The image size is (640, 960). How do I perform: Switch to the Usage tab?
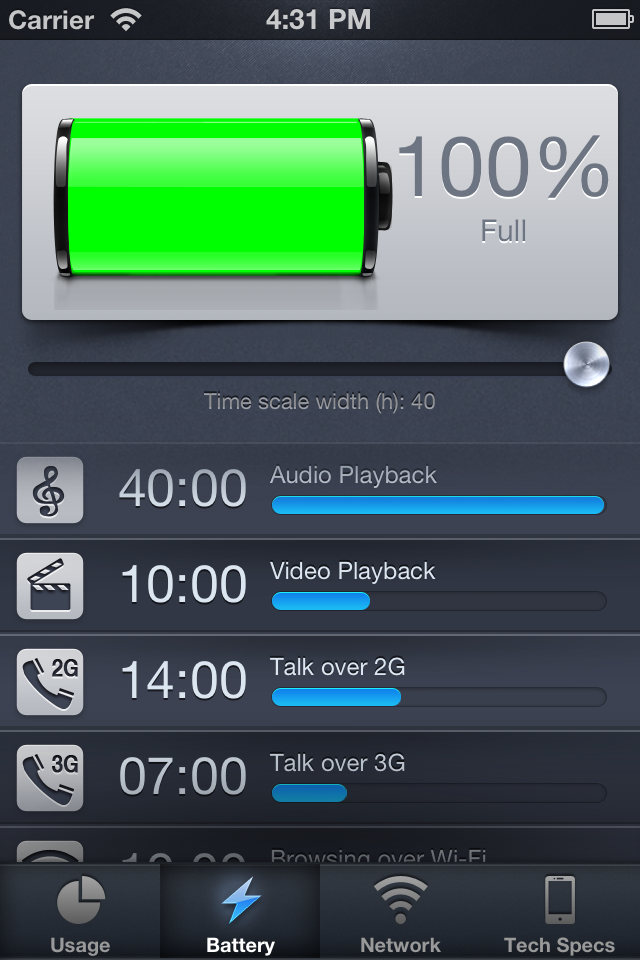point(80,912)
